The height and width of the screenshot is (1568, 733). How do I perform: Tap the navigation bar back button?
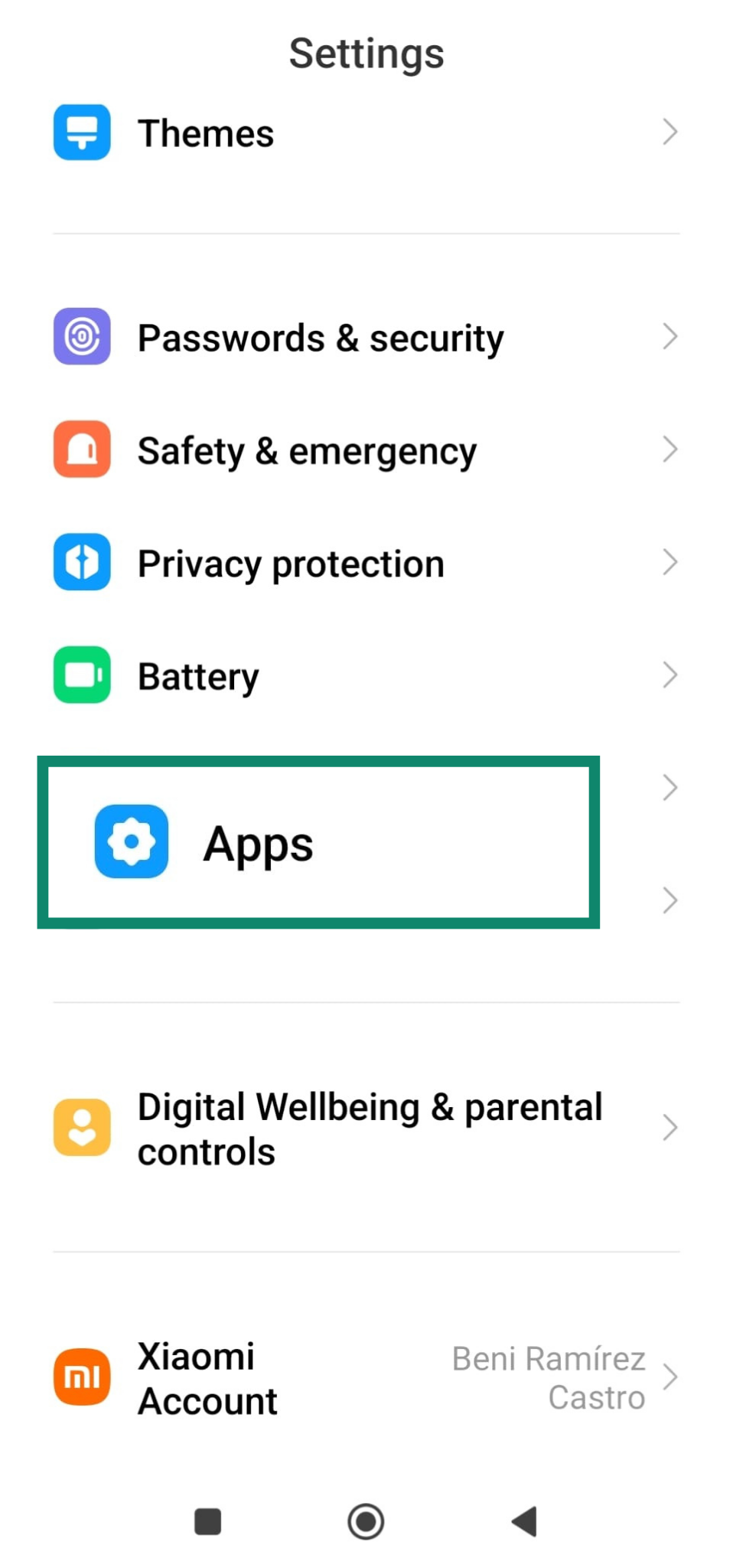tap(525, 1521)
